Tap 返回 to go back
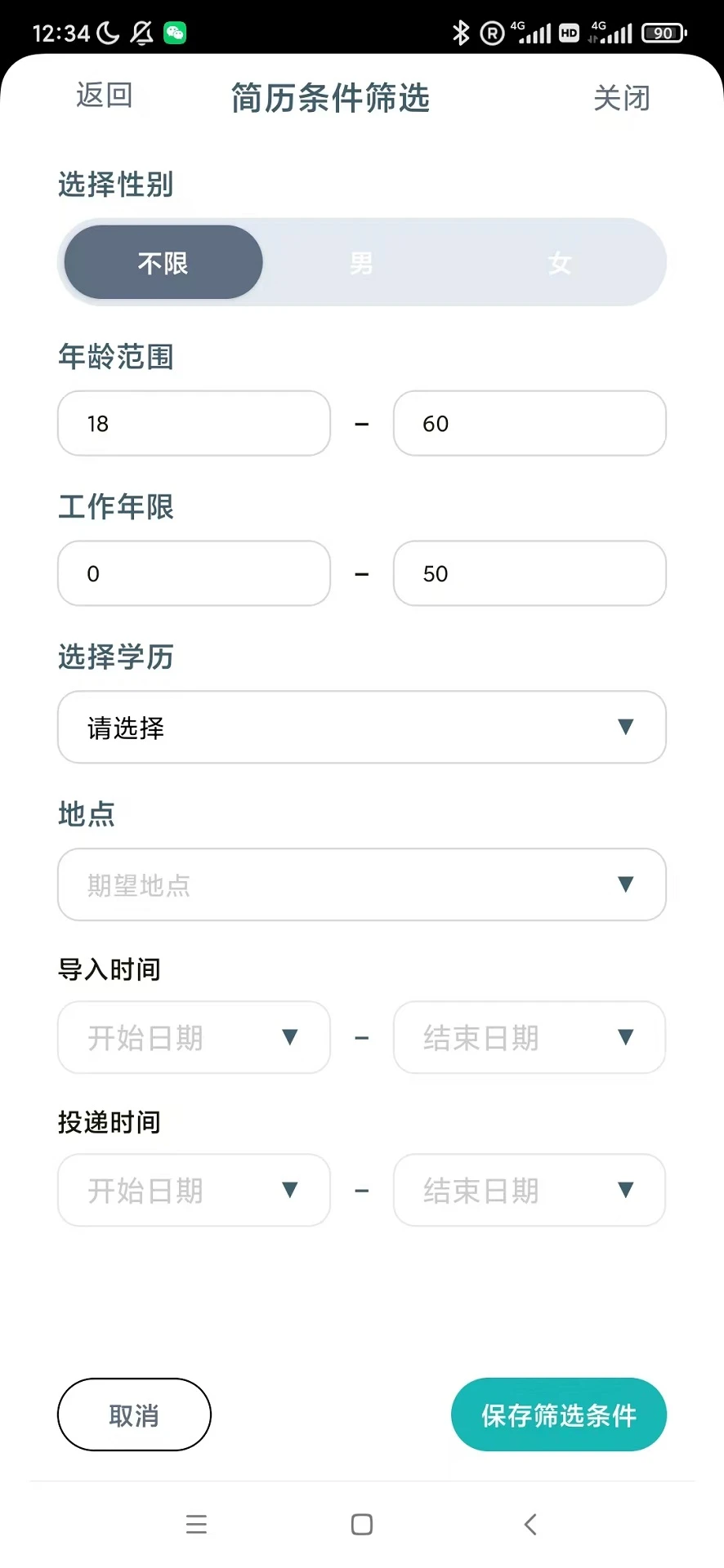724x1568 pixels. tap(103, 96)
